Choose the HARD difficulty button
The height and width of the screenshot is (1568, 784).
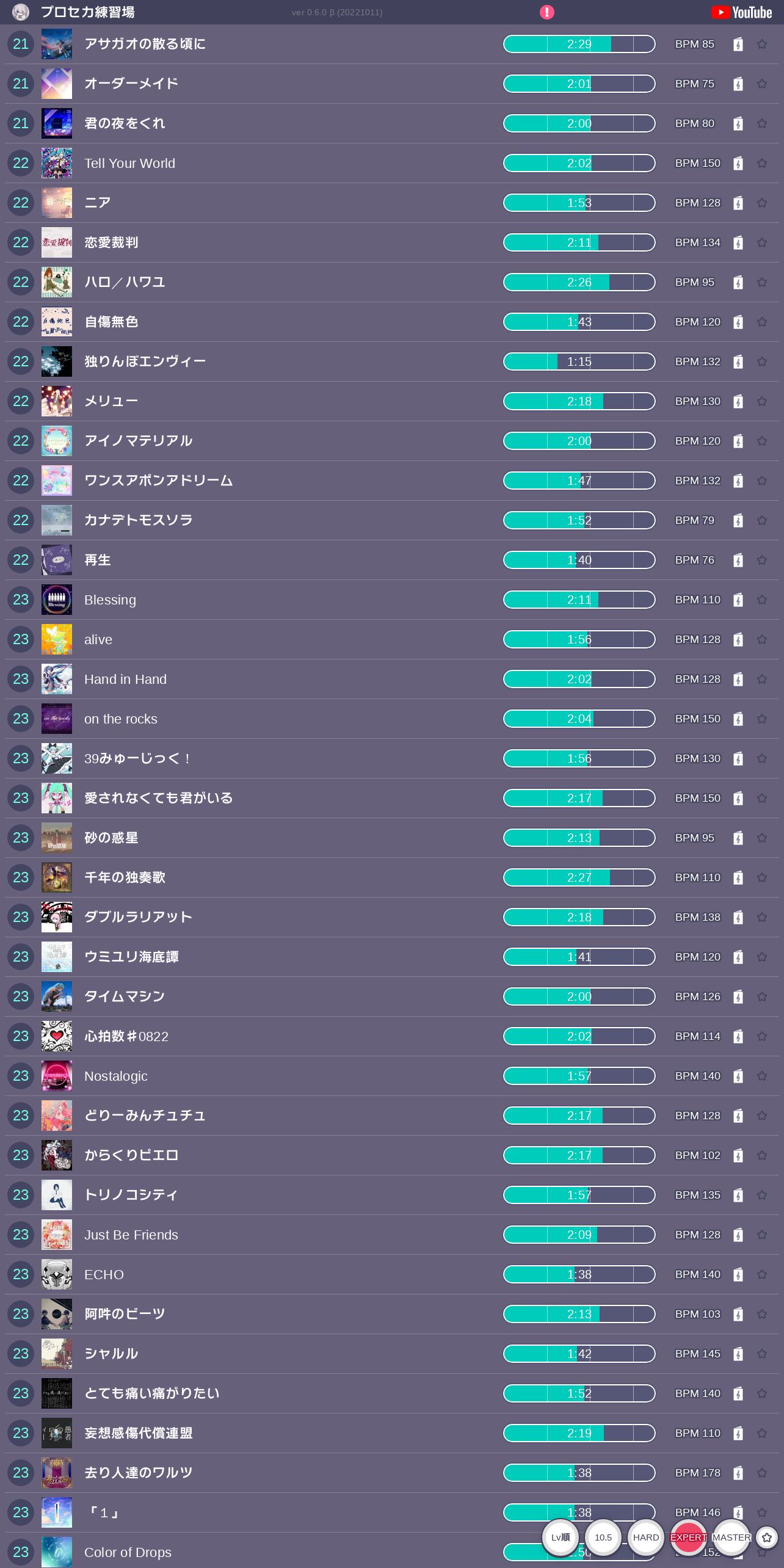tap(646, 1537)
